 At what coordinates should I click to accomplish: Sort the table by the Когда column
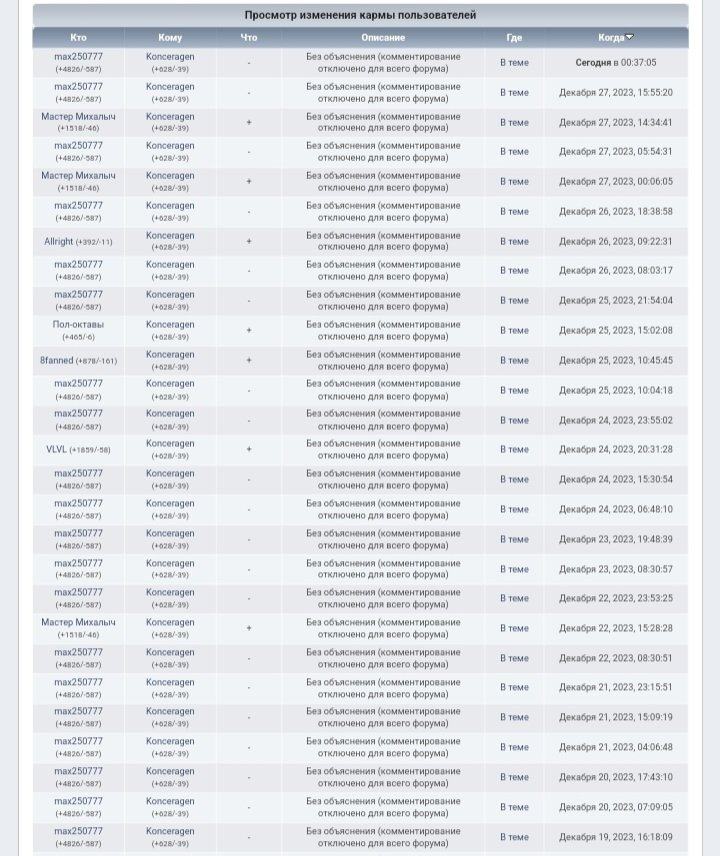[611, 38]
